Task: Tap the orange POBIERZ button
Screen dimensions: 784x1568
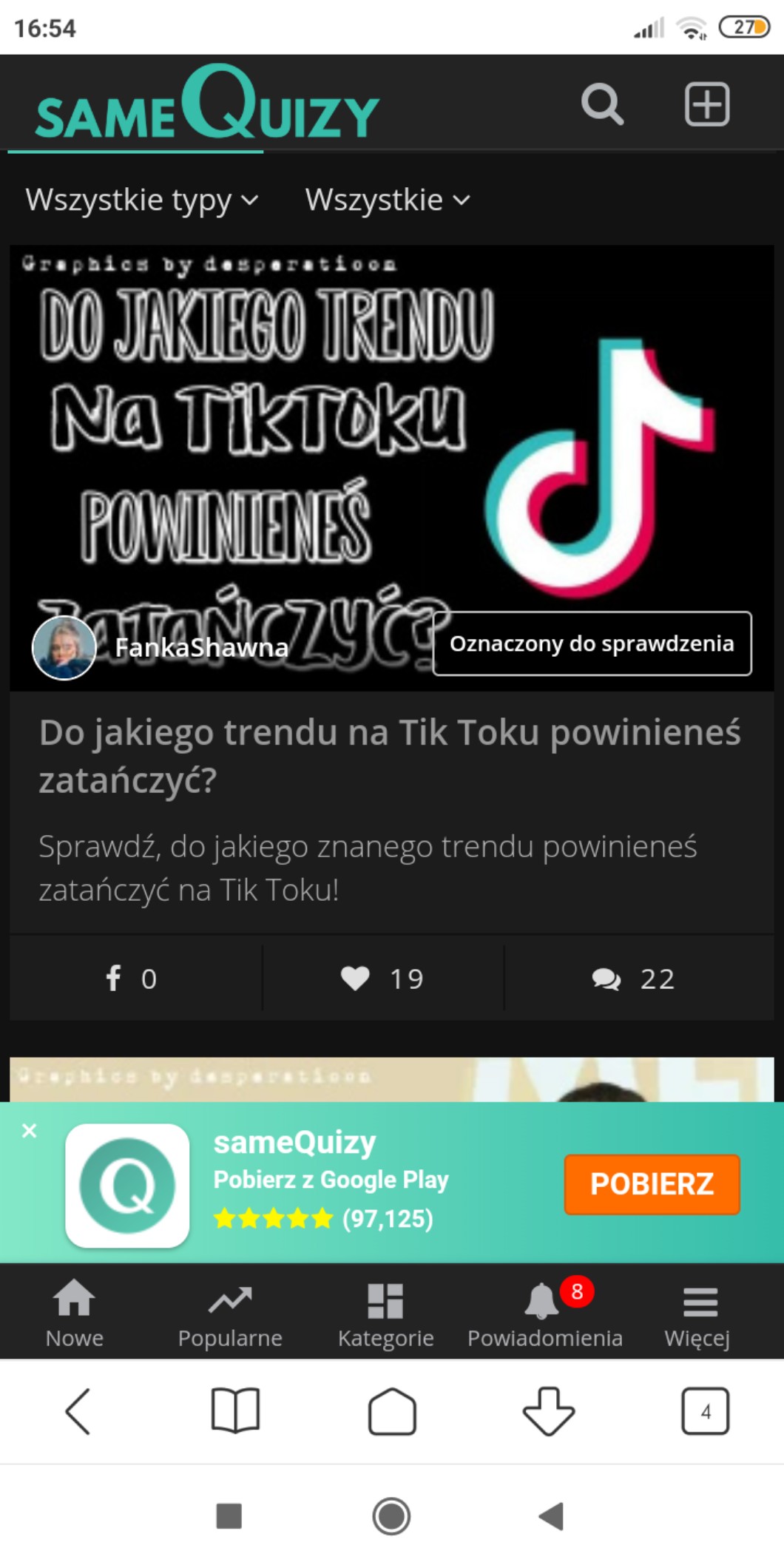Action: pos(652,1184)
